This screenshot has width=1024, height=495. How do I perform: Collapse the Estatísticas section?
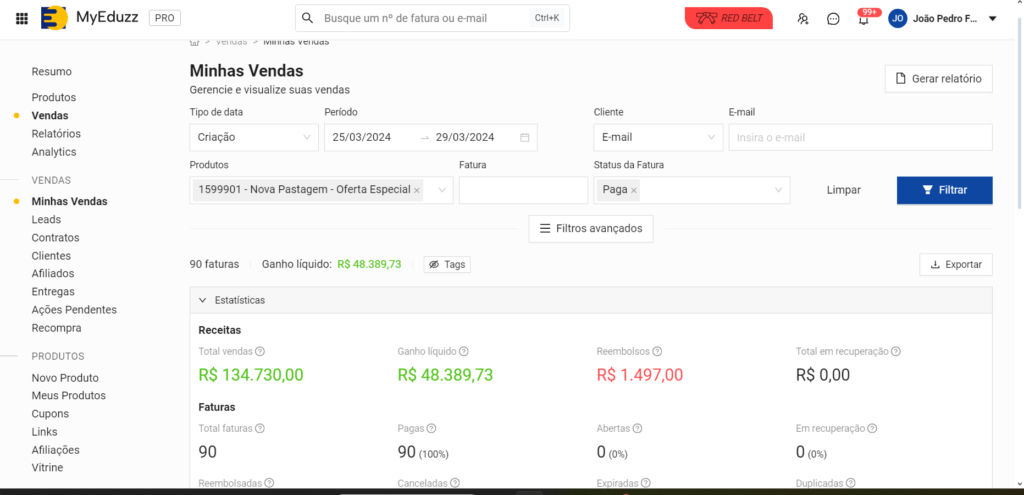pos(203,300)
